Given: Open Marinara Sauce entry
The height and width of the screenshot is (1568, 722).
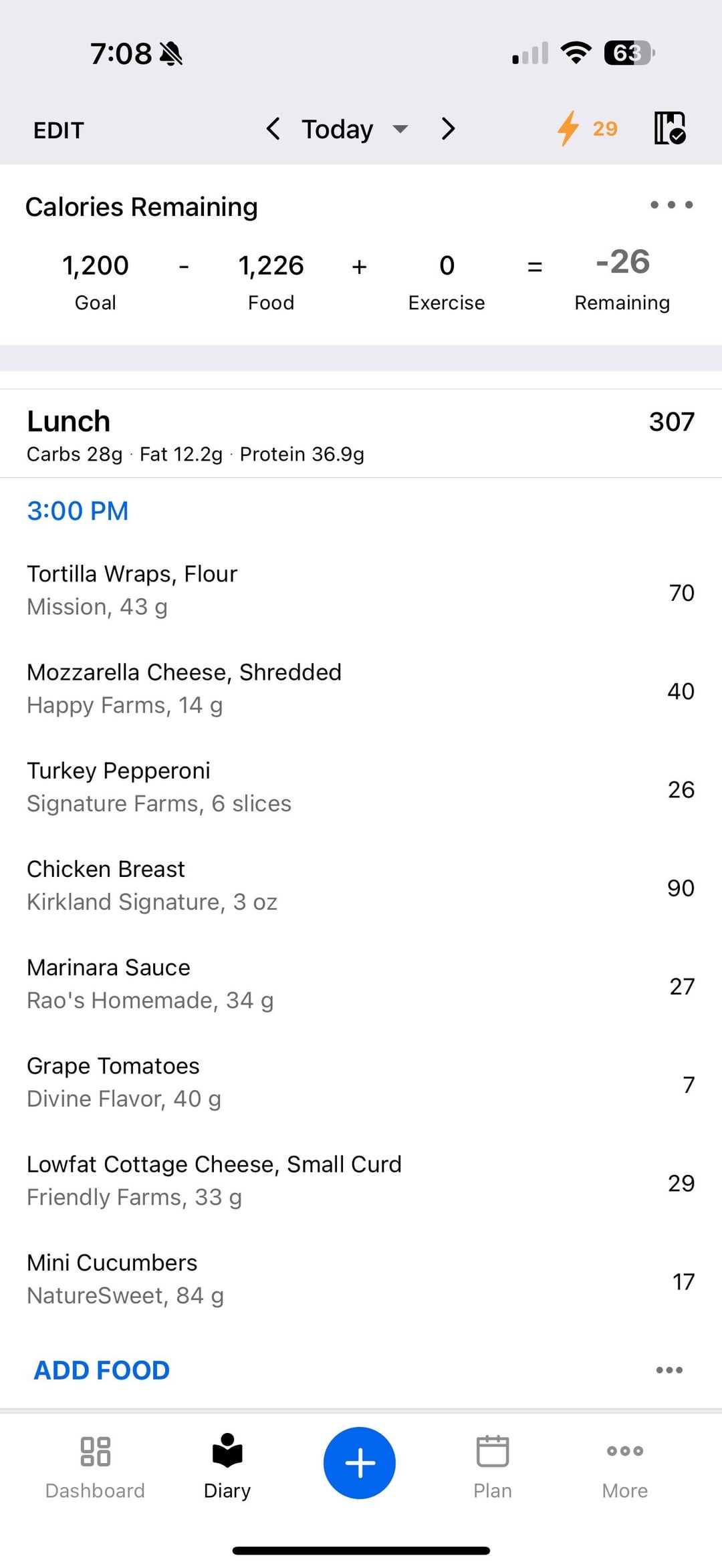Looking at the screenshot, I should click(361, 984).
